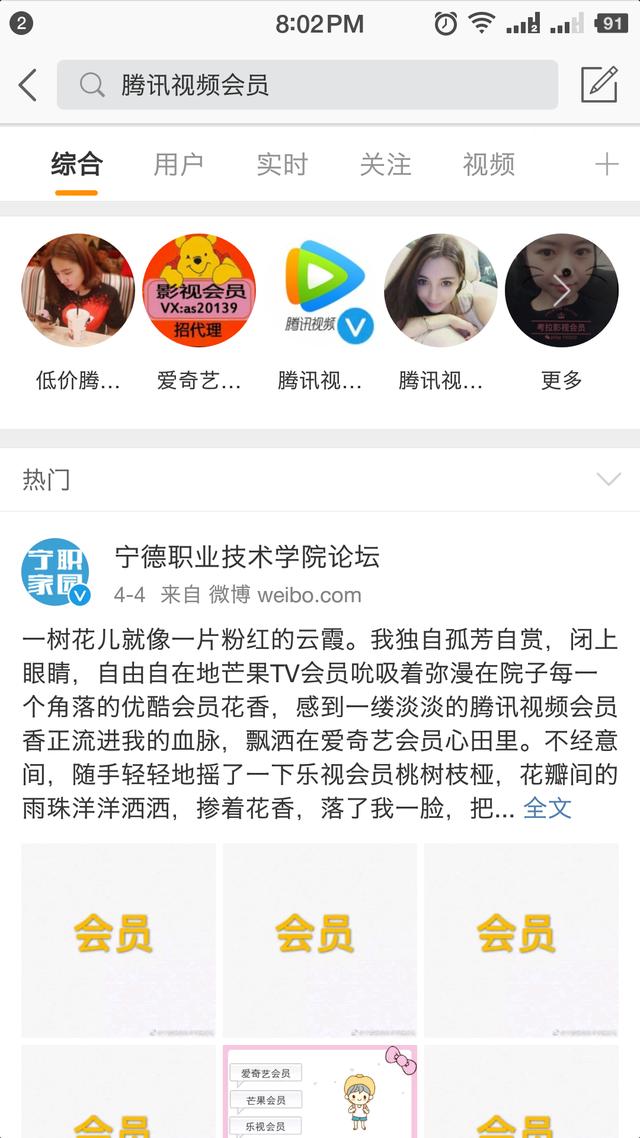Open the first 会员 image in the post
This screenshot has height=1138, width=640.
[118, 939]
